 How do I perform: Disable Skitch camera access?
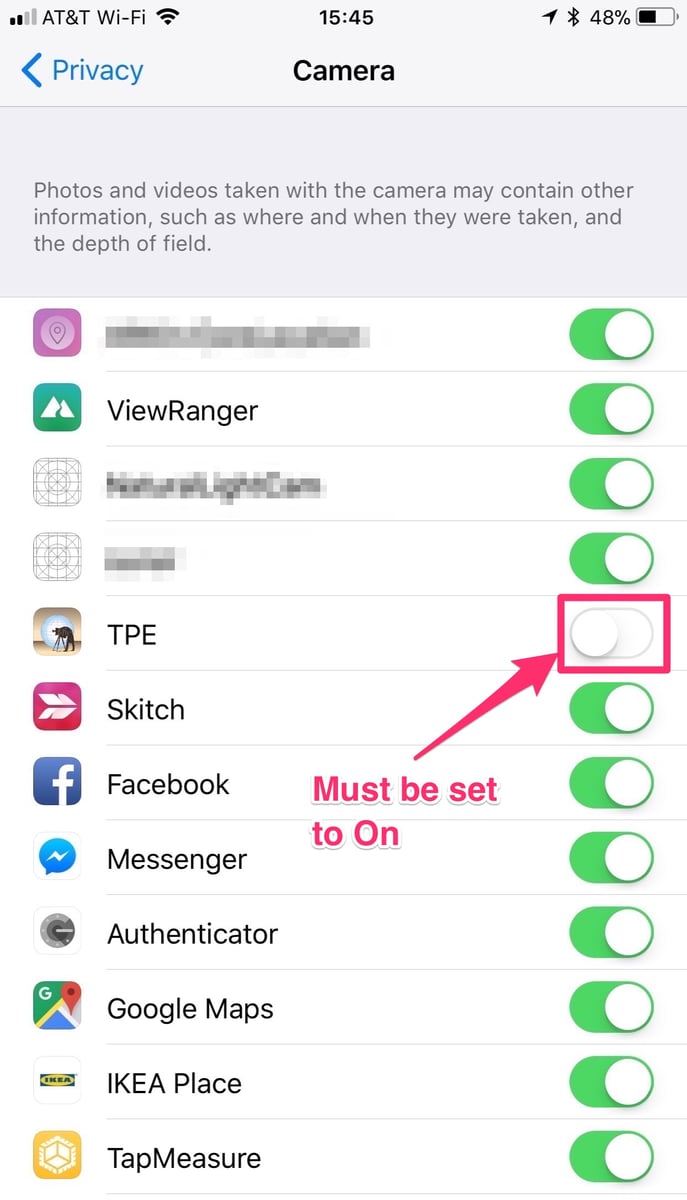pos(611,709)
